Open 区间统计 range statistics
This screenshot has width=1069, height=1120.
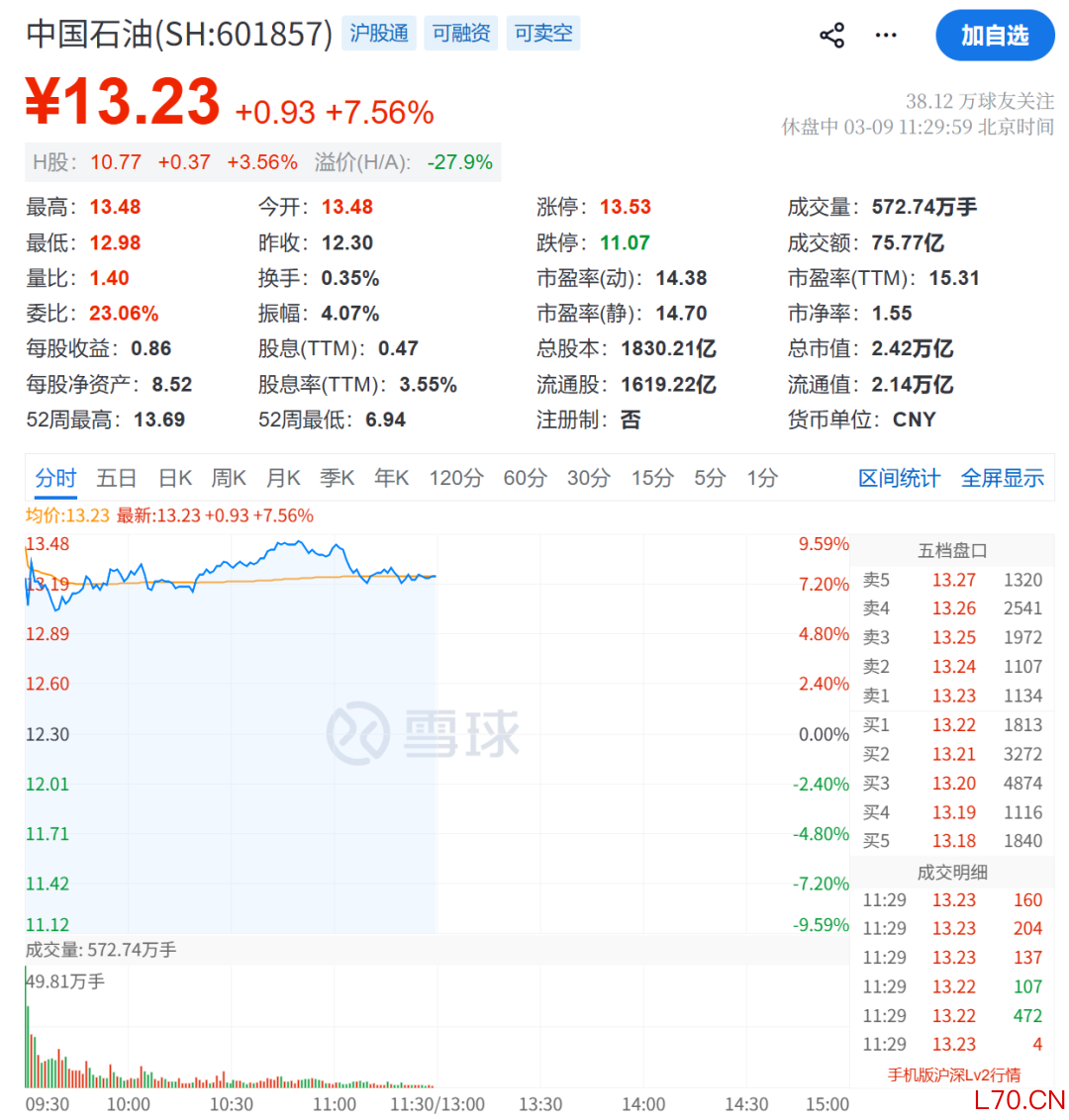(899, 479)
